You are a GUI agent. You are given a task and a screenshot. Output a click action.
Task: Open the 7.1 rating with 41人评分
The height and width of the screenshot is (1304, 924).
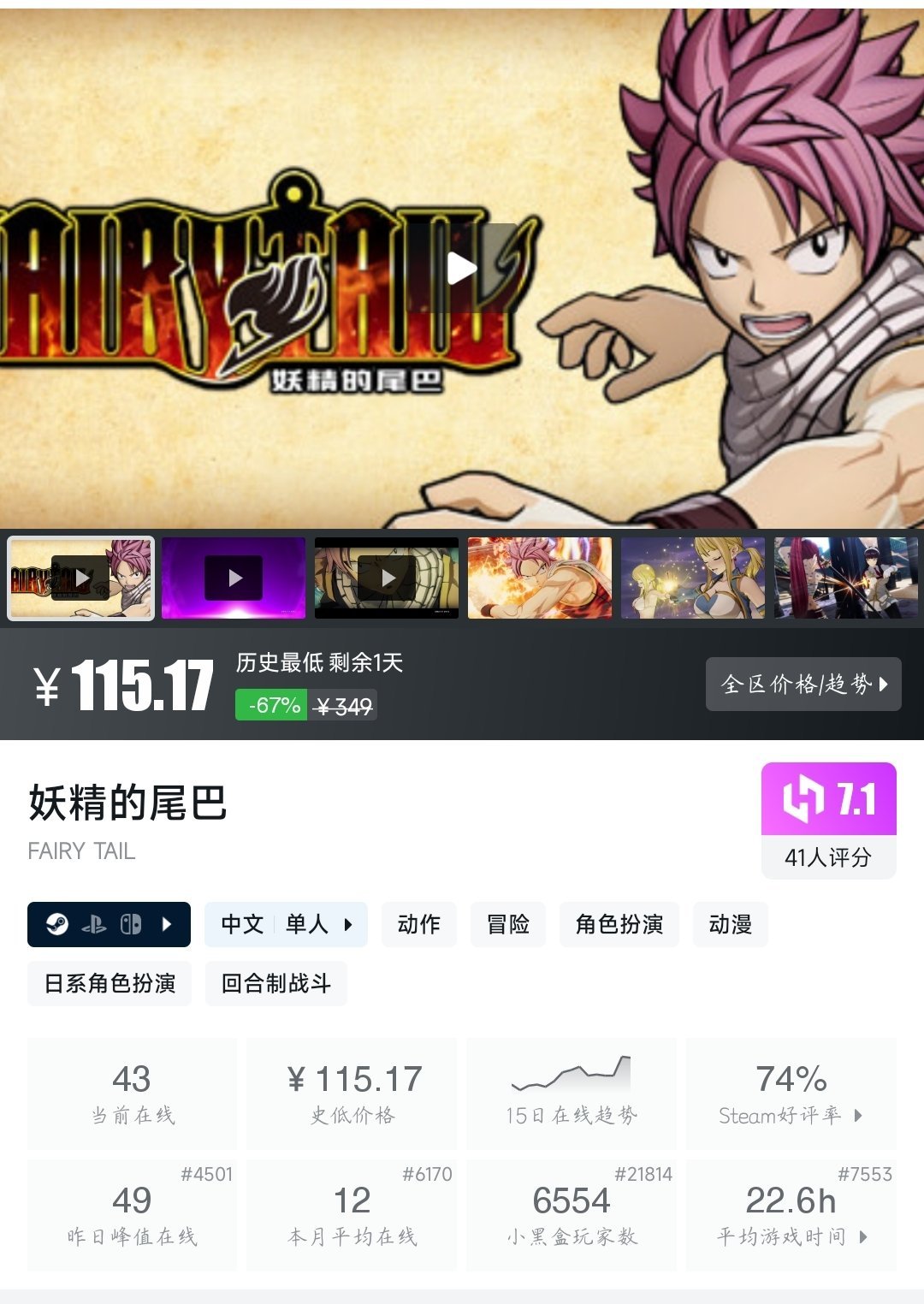click(829, 821)
